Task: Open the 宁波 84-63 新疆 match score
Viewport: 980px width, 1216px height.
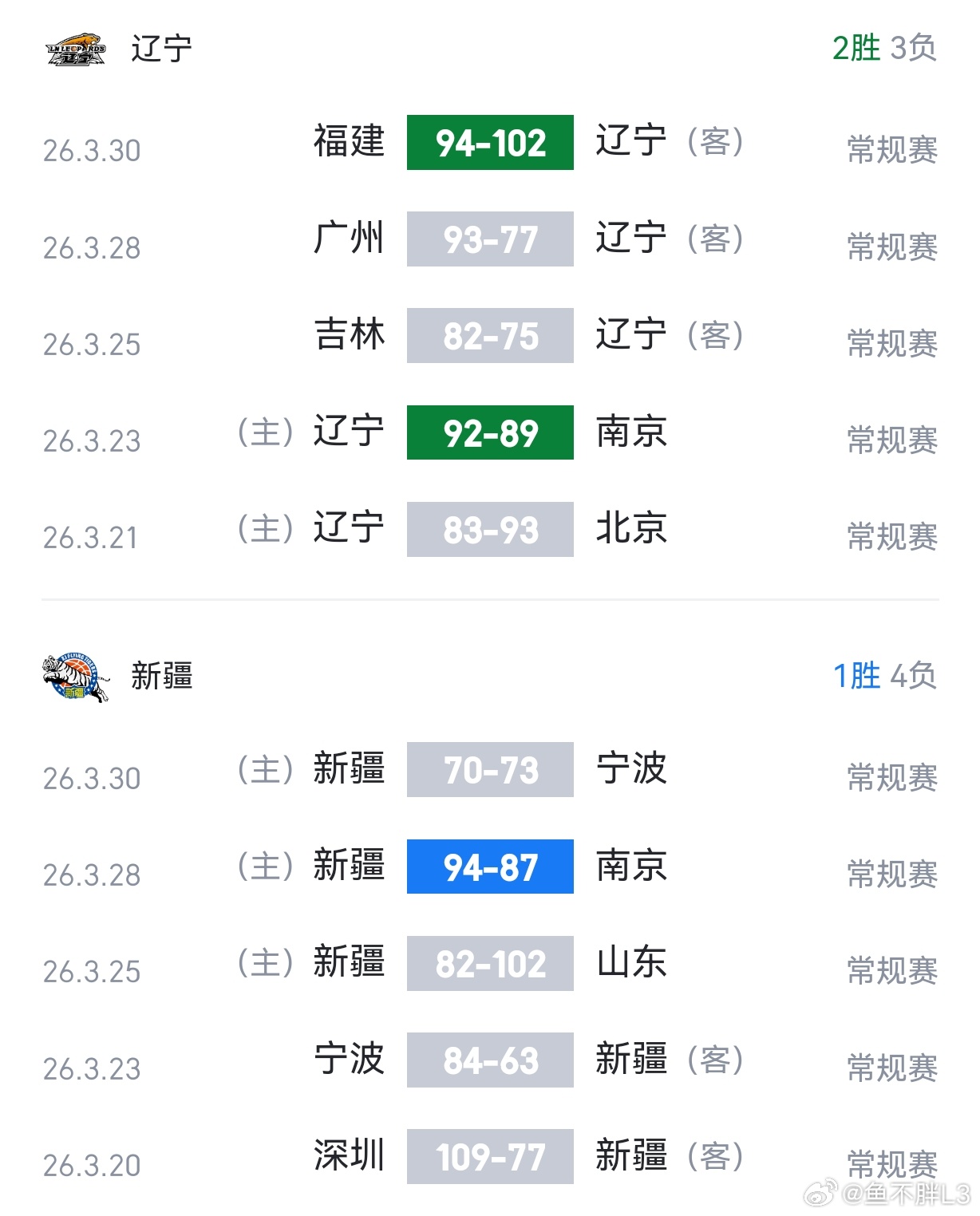Action: [x=489, y=1060]
